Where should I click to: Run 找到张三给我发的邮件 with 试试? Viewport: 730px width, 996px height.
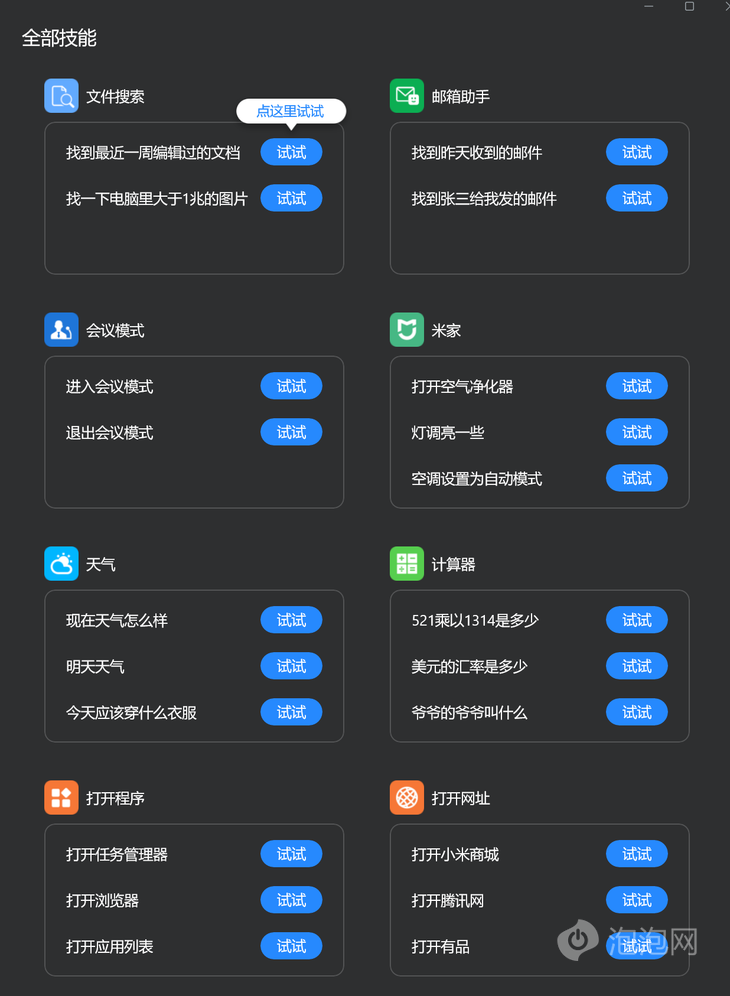636,198
